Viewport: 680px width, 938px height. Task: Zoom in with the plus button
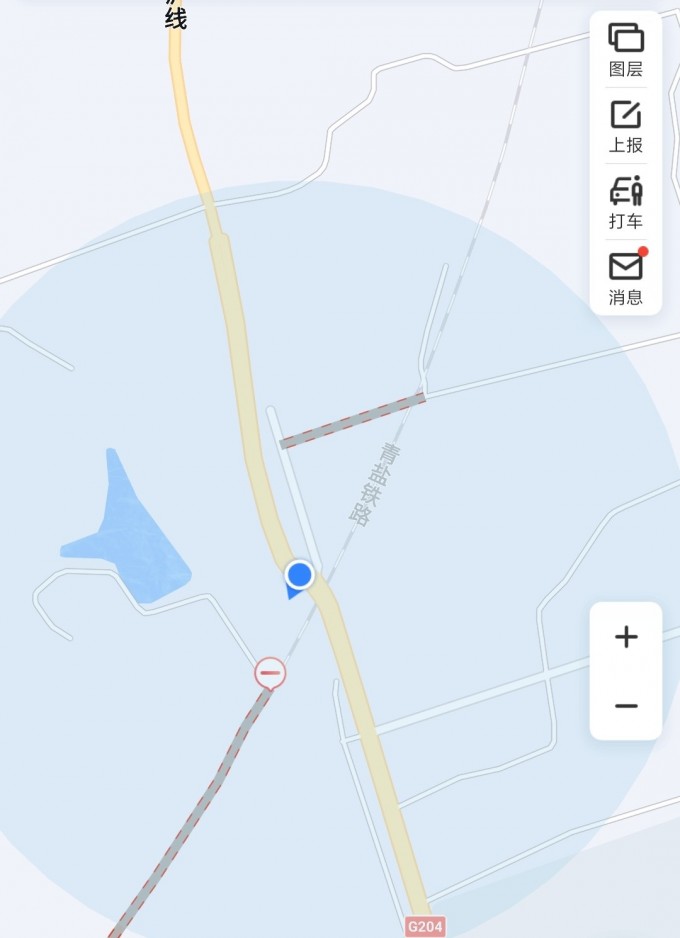626,637
